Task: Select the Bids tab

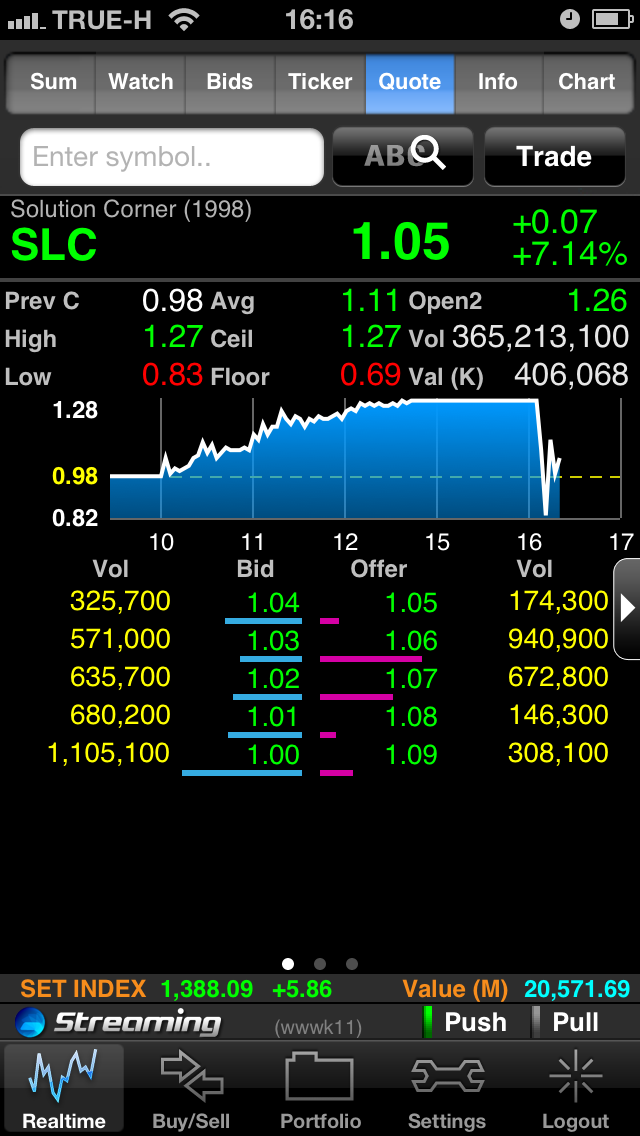Action: (x=230, y=82)
